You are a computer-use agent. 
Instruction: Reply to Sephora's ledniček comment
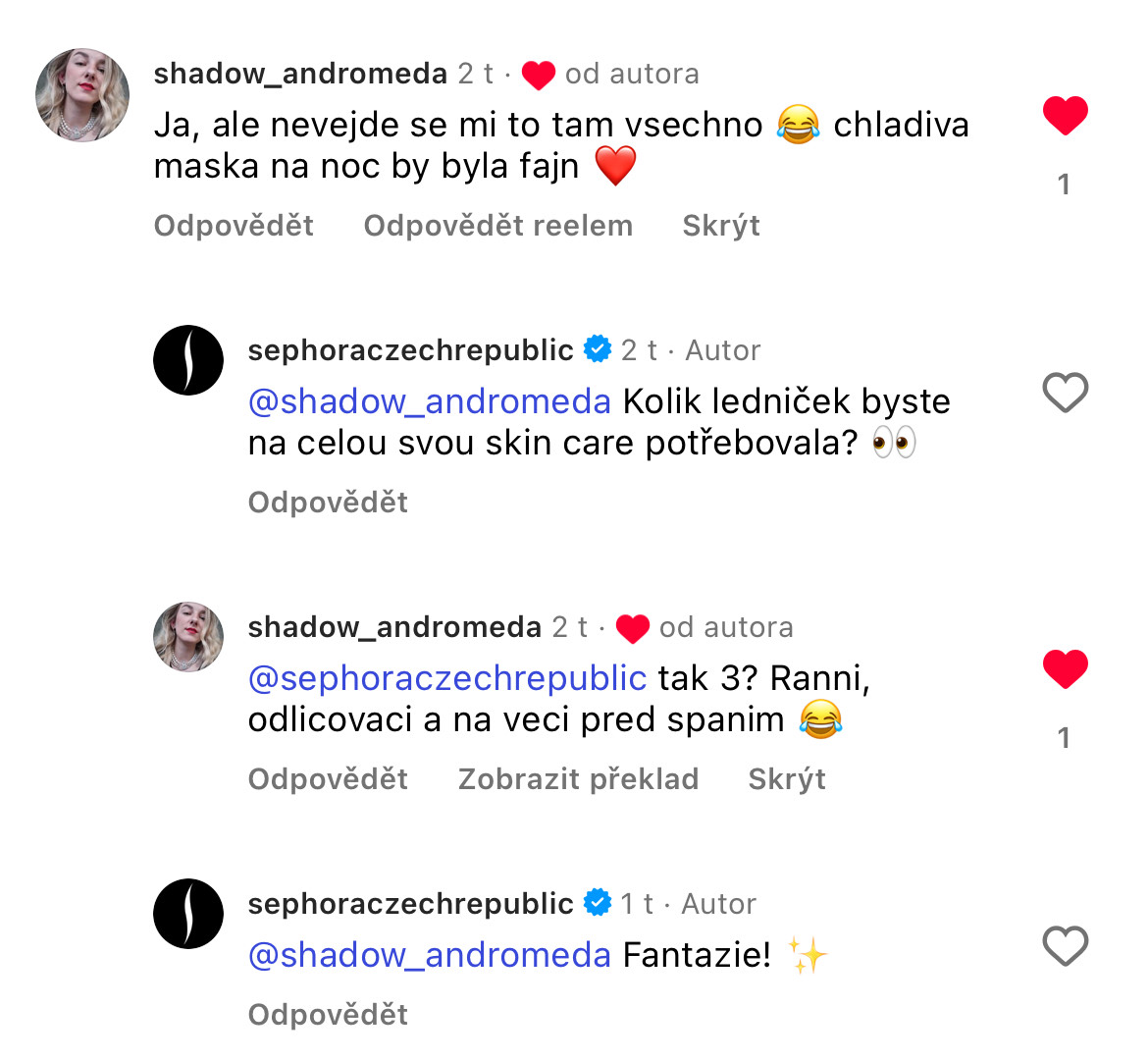point(328,503)
